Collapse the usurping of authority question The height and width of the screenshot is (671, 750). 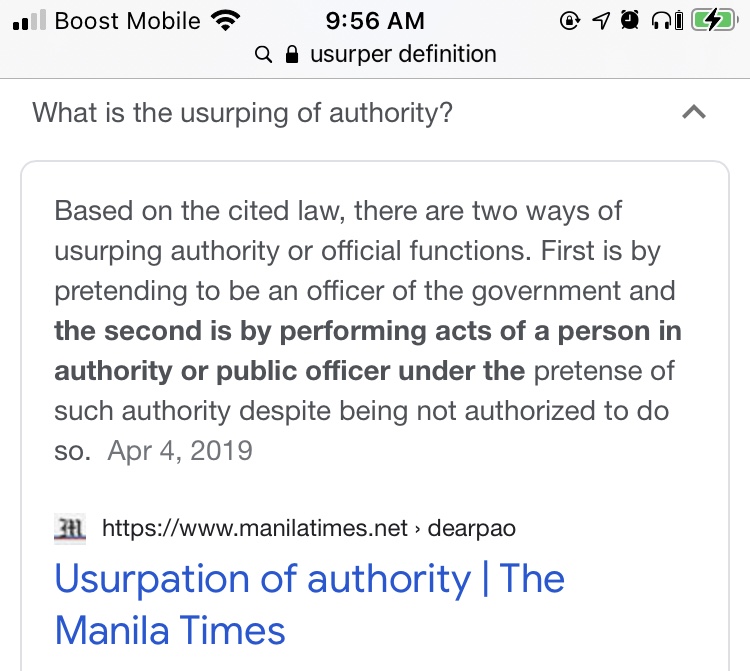coord(693,112)
